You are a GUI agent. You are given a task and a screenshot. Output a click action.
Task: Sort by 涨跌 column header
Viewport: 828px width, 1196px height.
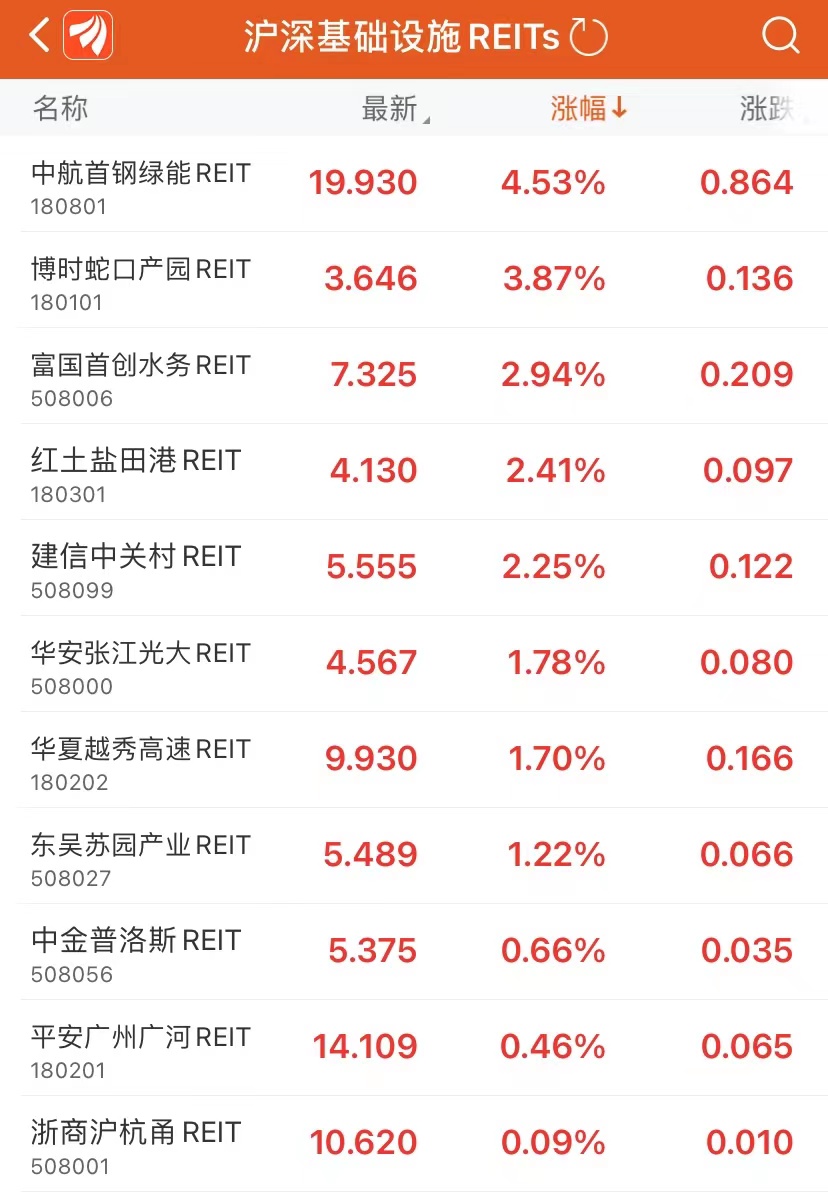pos(767,109)
